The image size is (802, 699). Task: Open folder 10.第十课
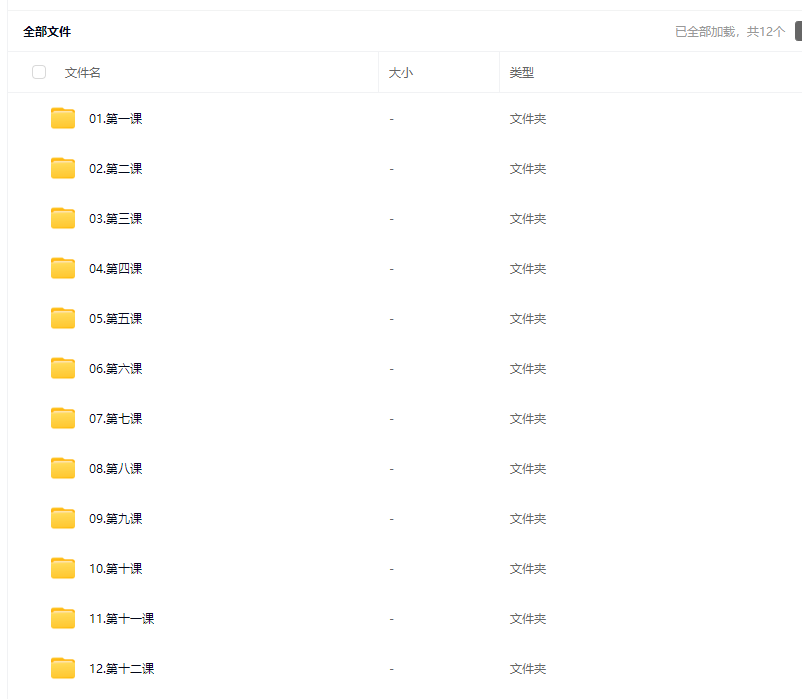point(115,569)
